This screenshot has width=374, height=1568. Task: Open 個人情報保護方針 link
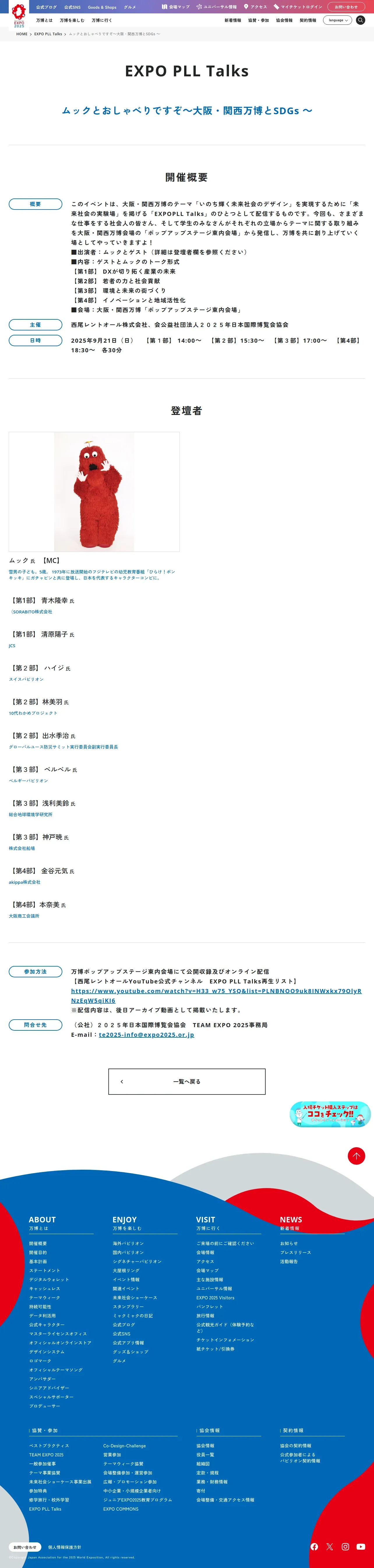point(64,1547)
